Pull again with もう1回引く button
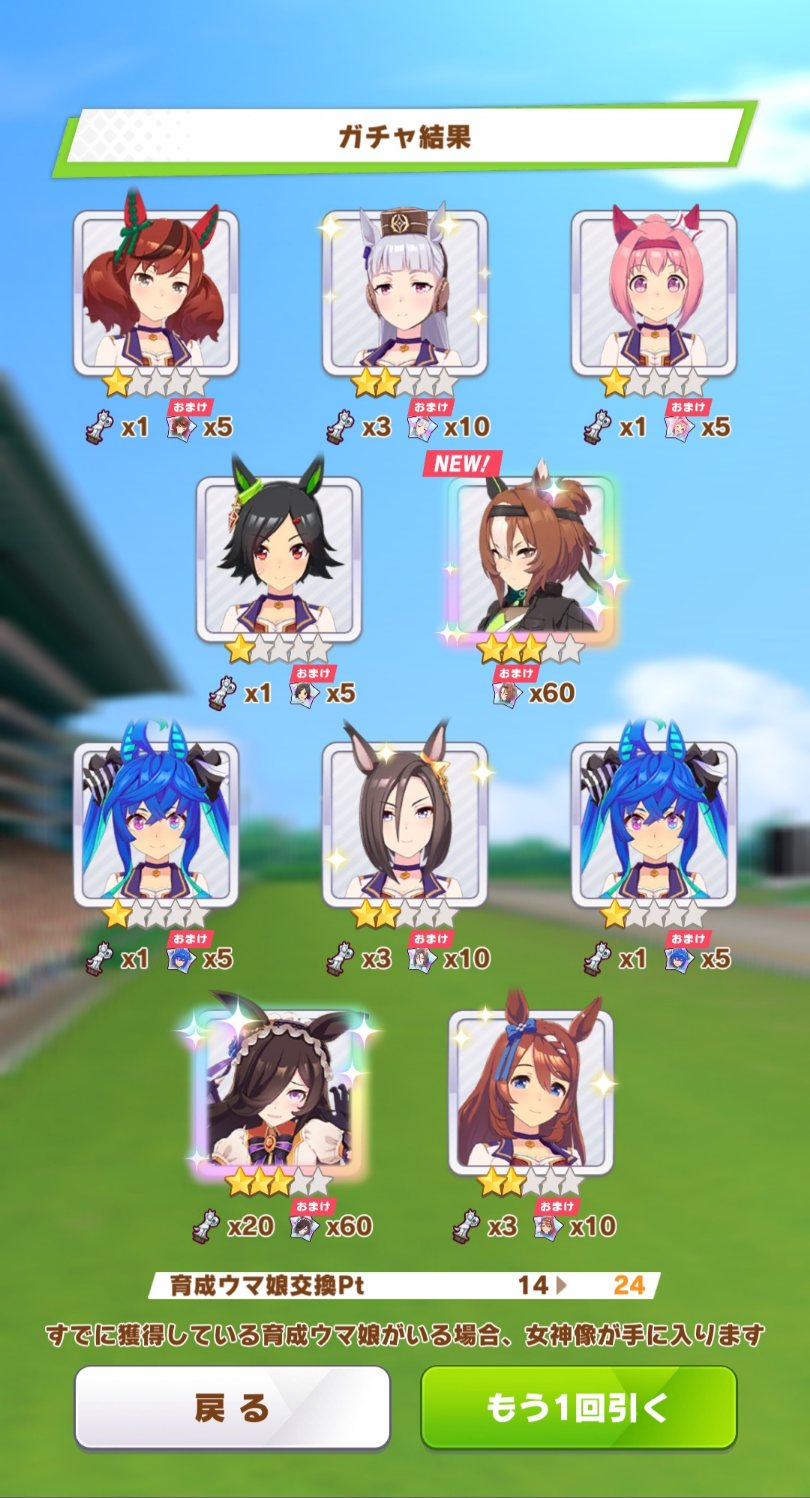 click(578, 1407)
